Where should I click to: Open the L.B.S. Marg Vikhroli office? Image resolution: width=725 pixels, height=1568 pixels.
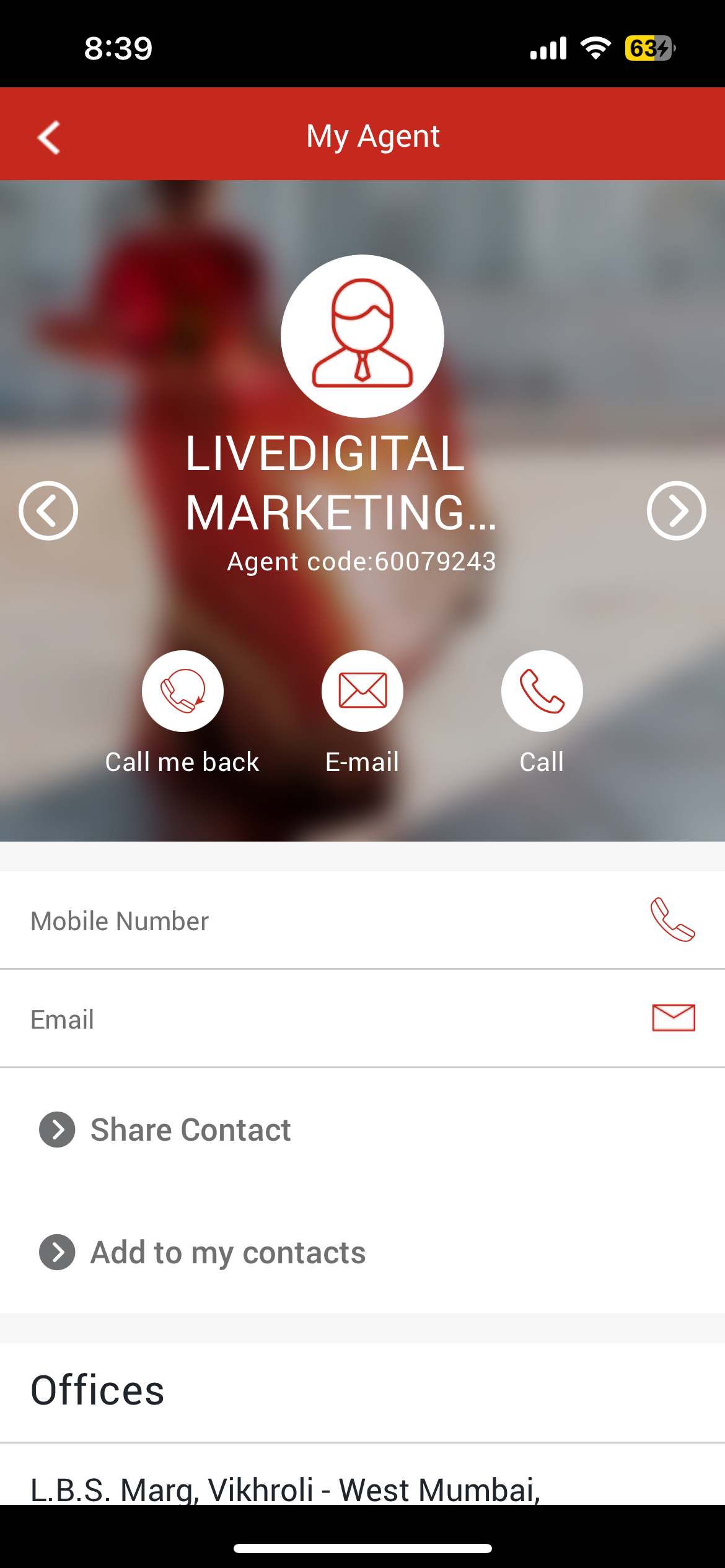285,1489
